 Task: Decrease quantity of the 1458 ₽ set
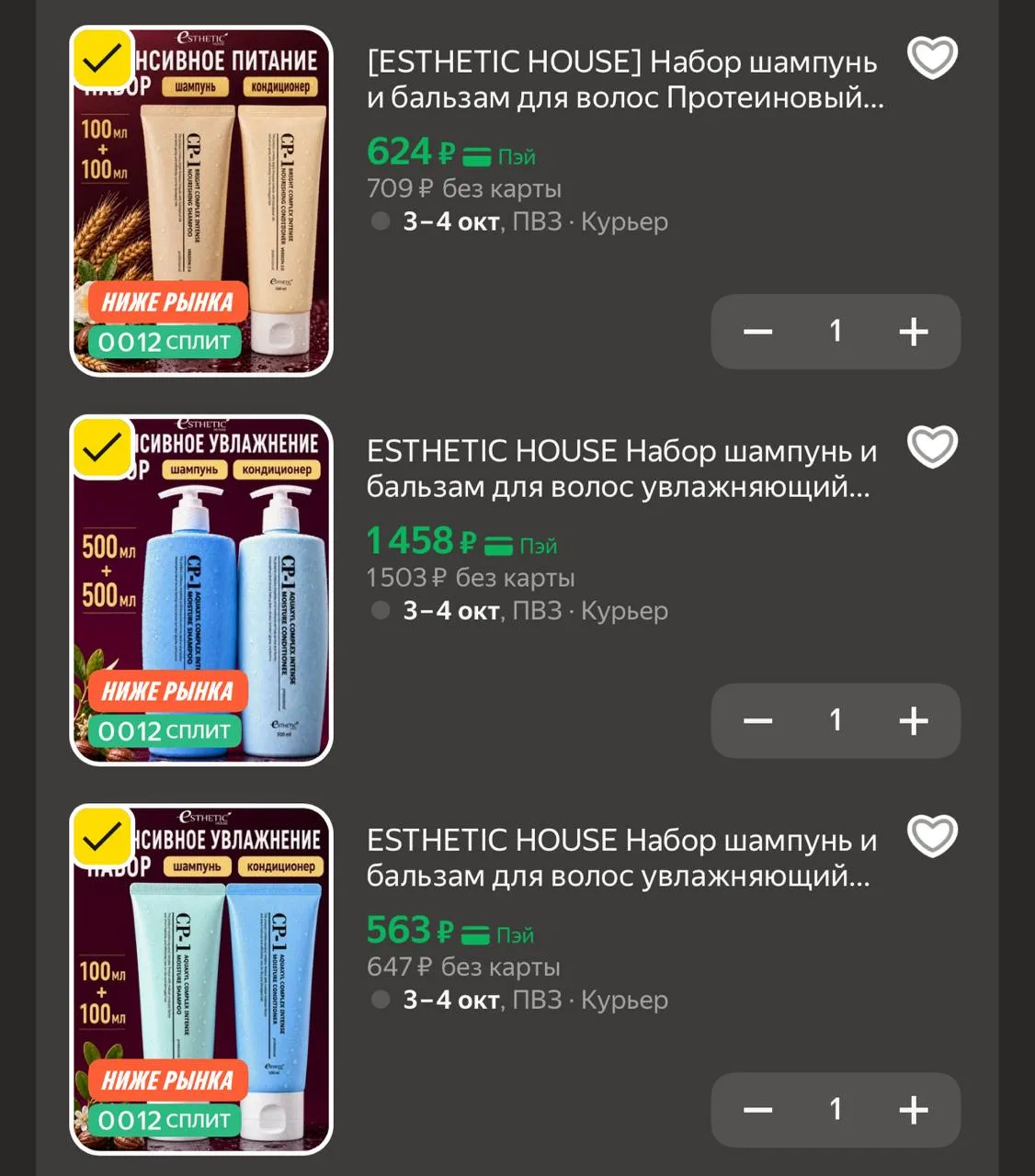click(757, 721)
